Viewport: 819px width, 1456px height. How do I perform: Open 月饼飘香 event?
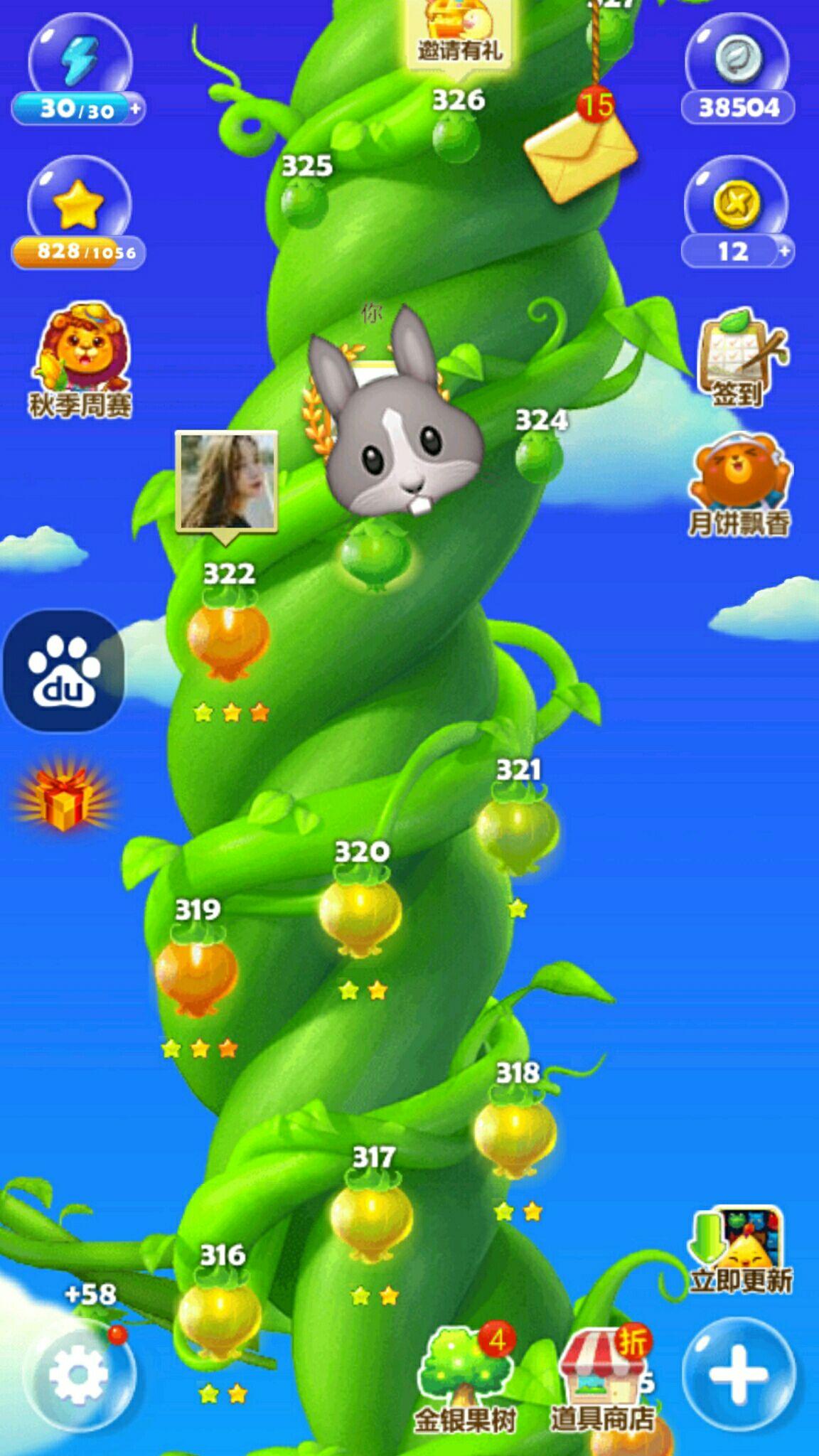tap(739, 483)
